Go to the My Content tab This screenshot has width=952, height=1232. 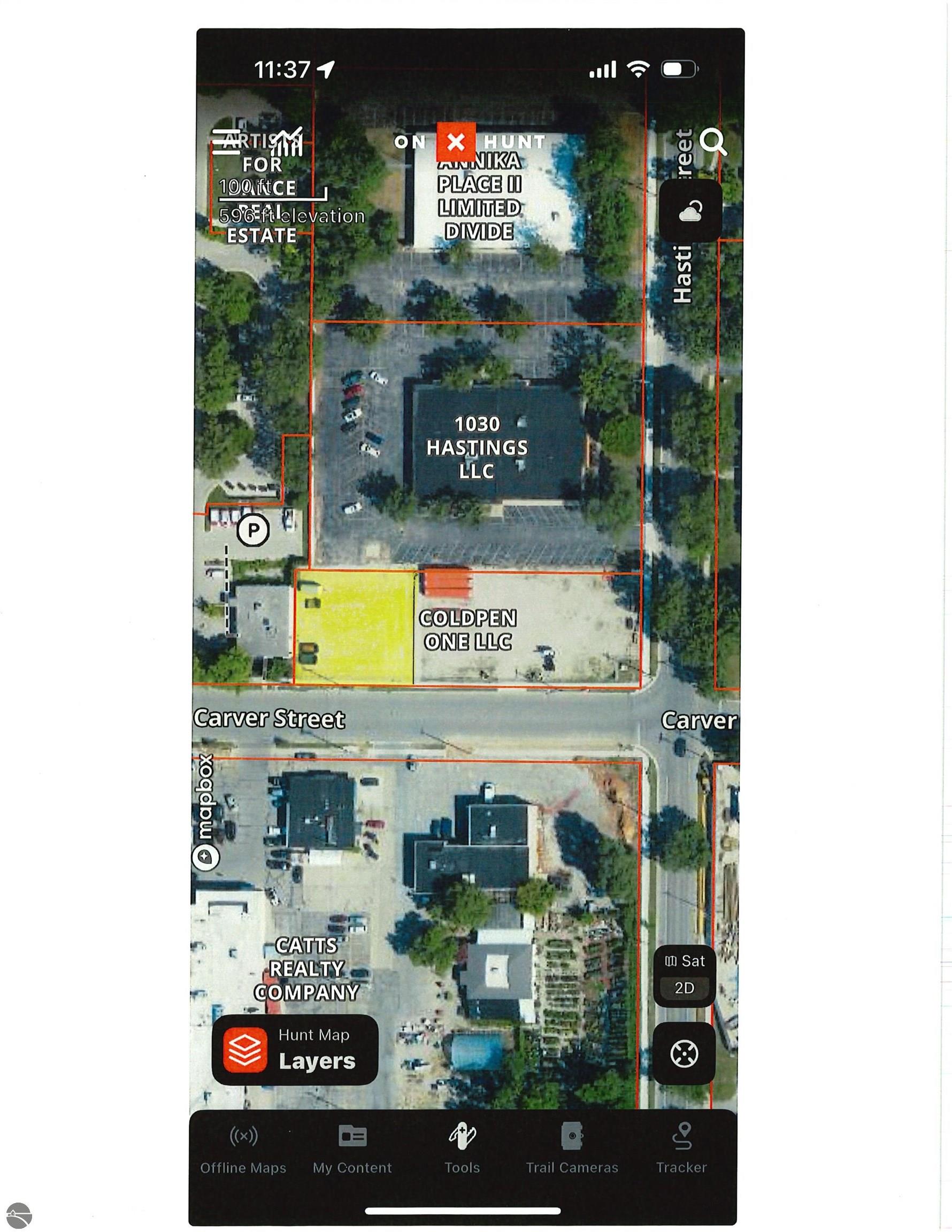(352, 1149)
